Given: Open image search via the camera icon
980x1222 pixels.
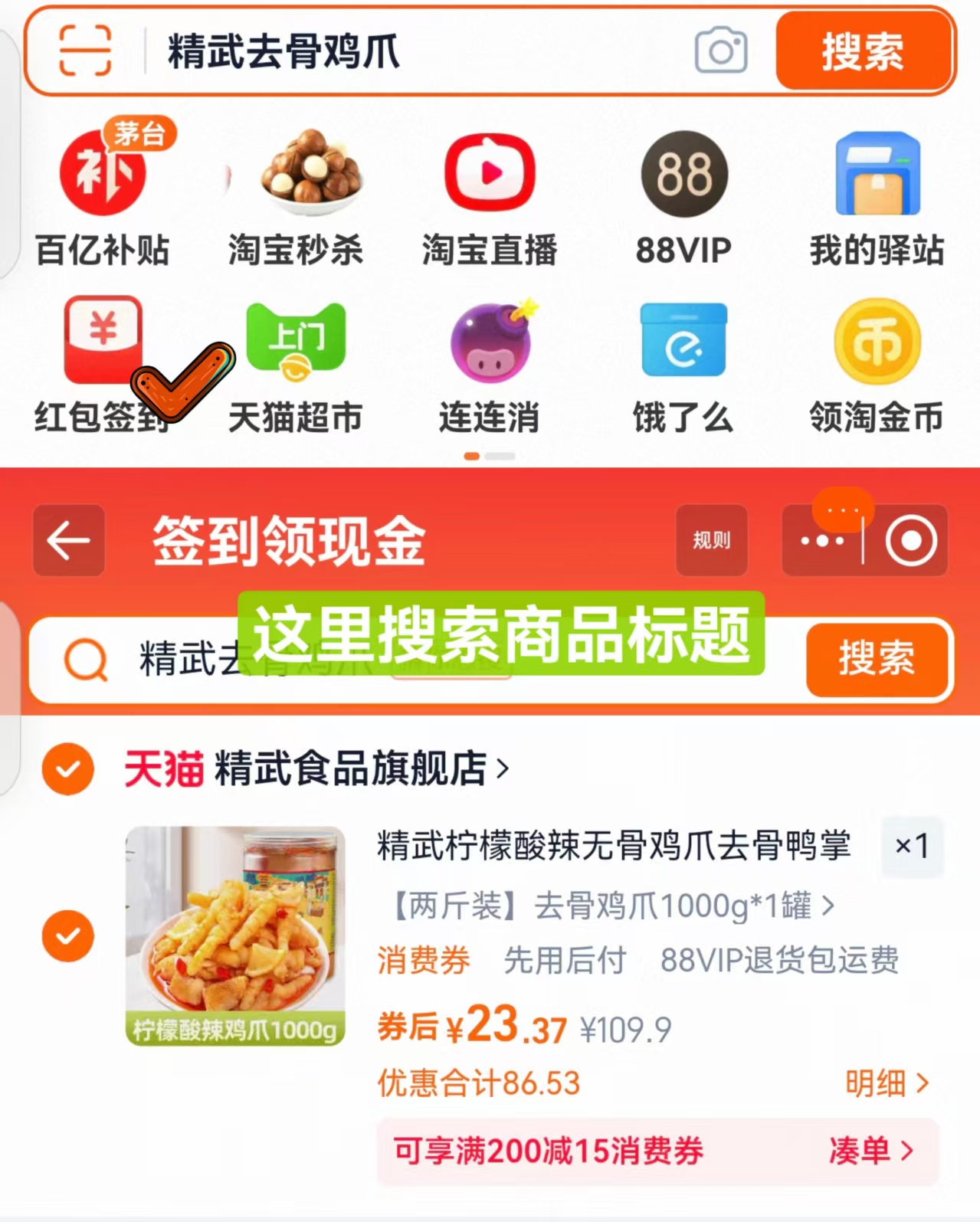Looking at the screenshot, I should (720, 52).
